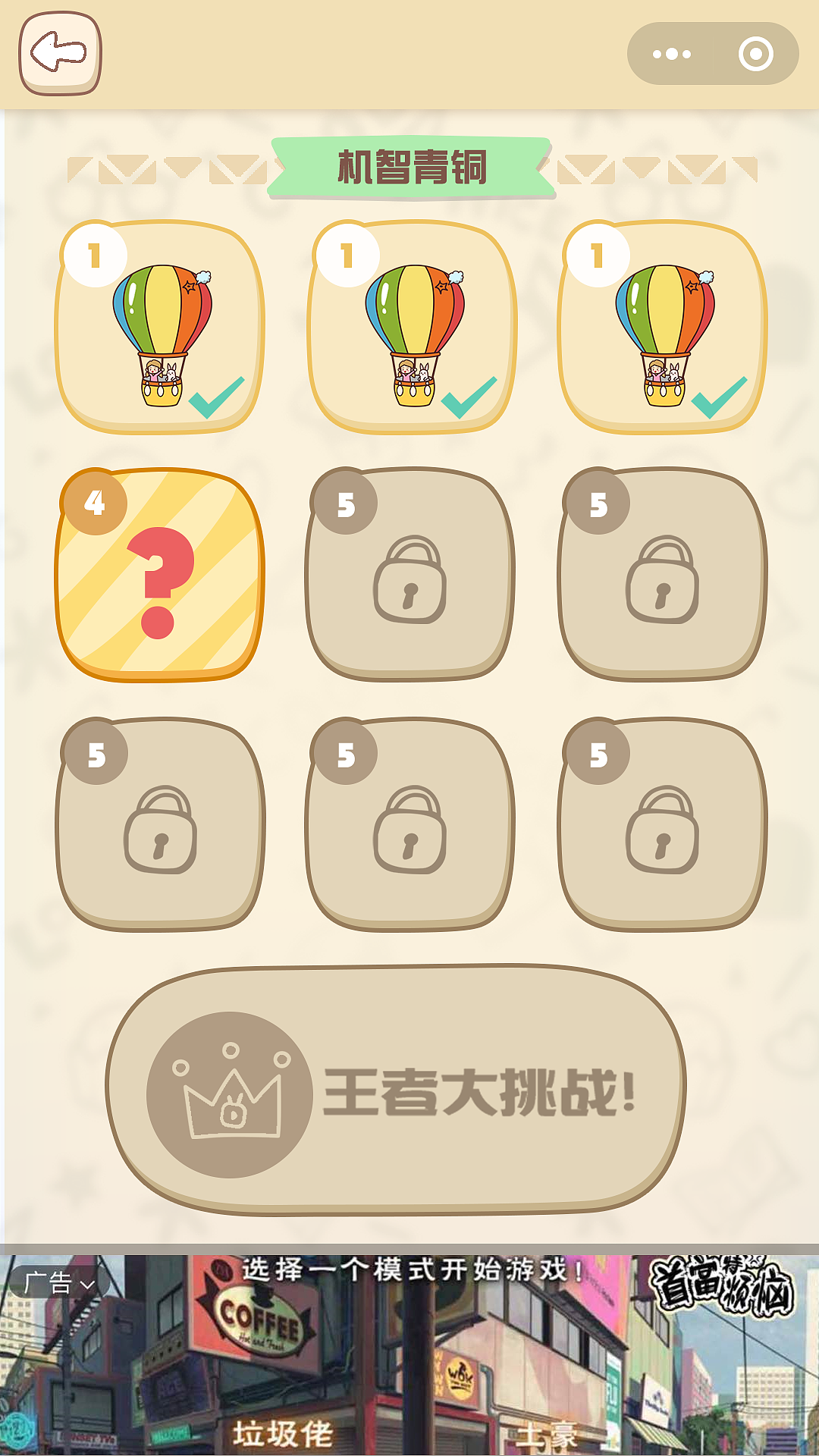Image resolution: width=819 pixels, height=1456 pixels.
Task: Tap the lock on the bottom-middle level 5 card
Action: tap(411, 830)
